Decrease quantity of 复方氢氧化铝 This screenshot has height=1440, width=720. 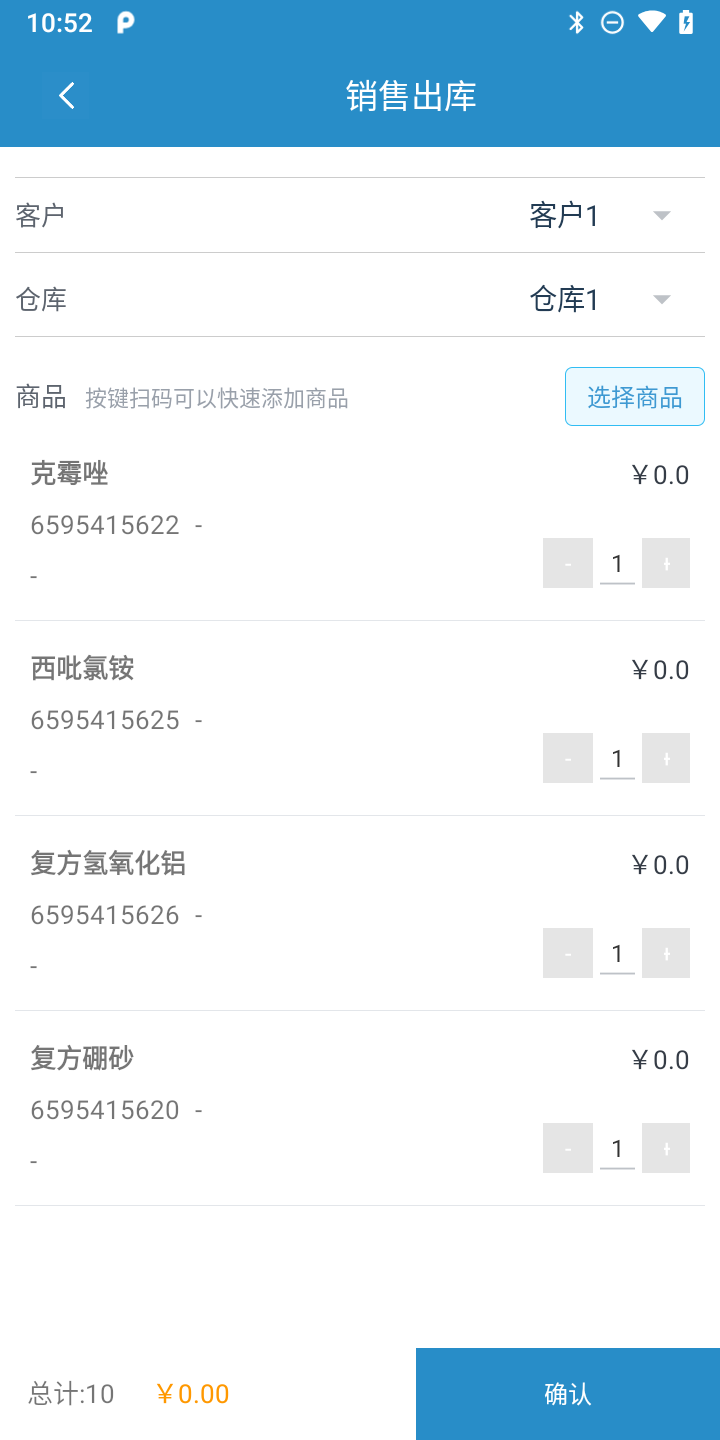pyautogui.click(x=568, y=953)
